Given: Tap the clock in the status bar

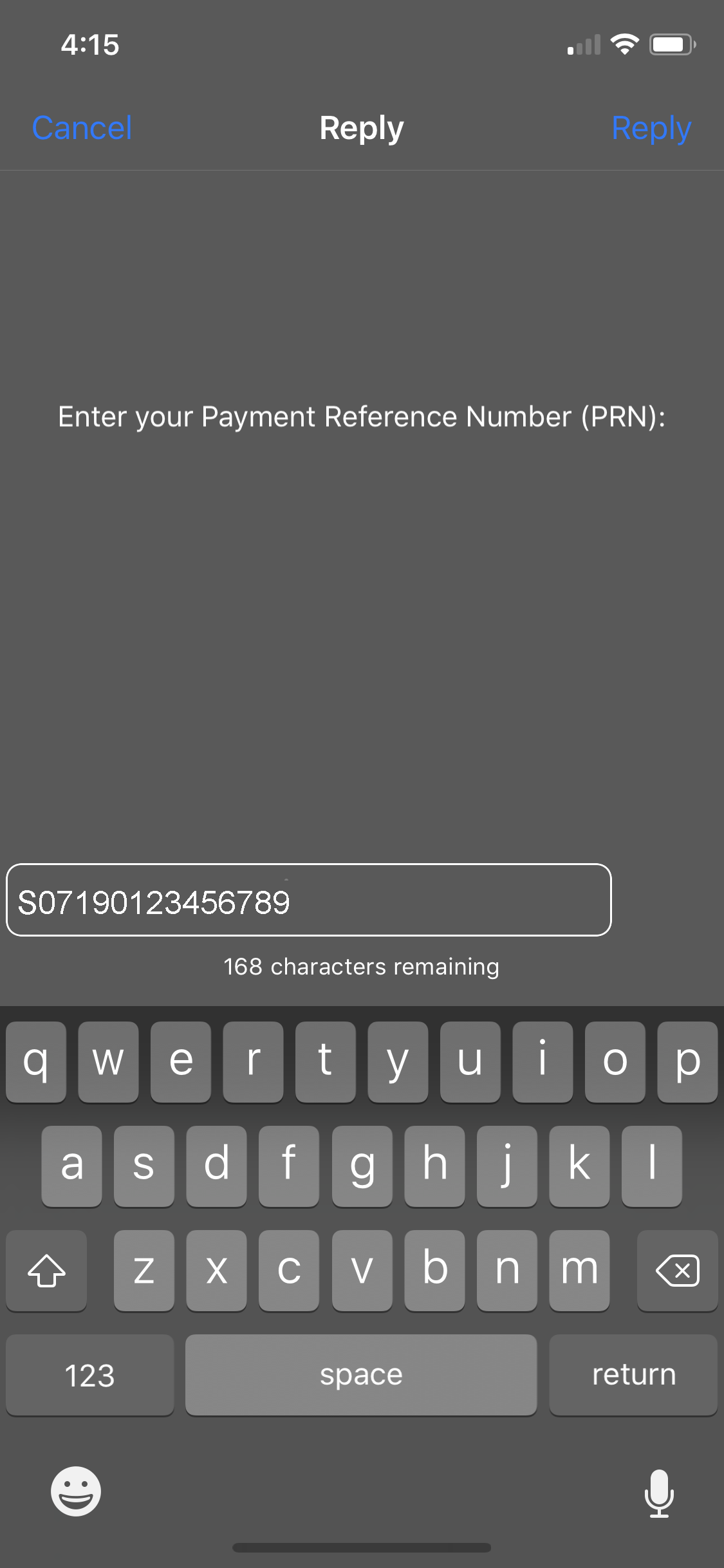Looking at the screenshot, I should (89, 44).
